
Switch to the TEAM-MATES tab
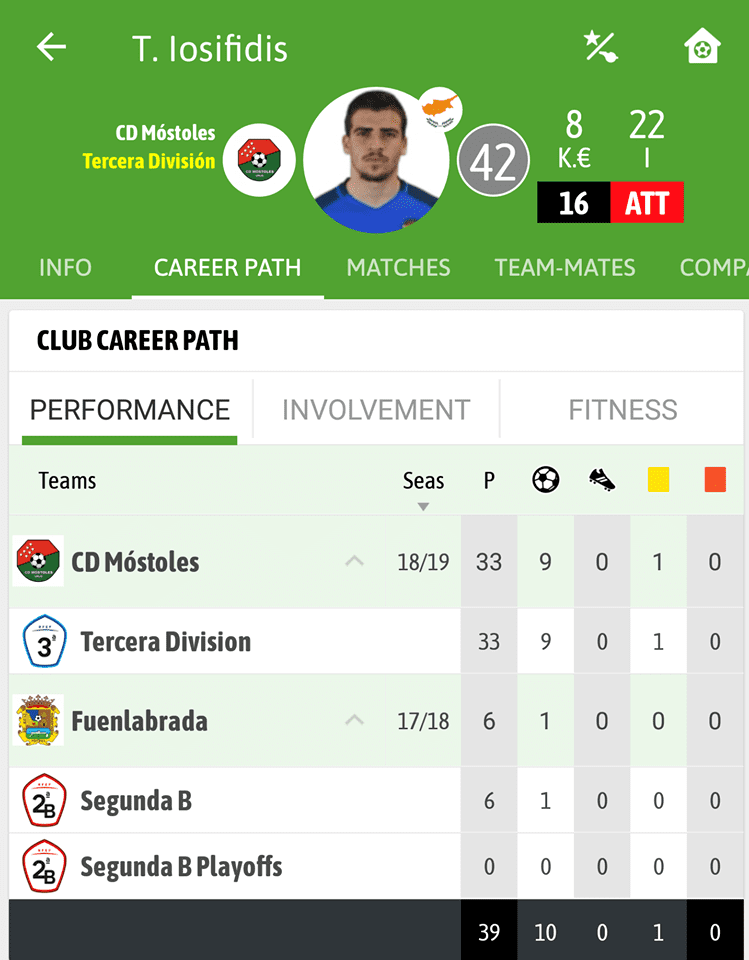tap(565, 268)
